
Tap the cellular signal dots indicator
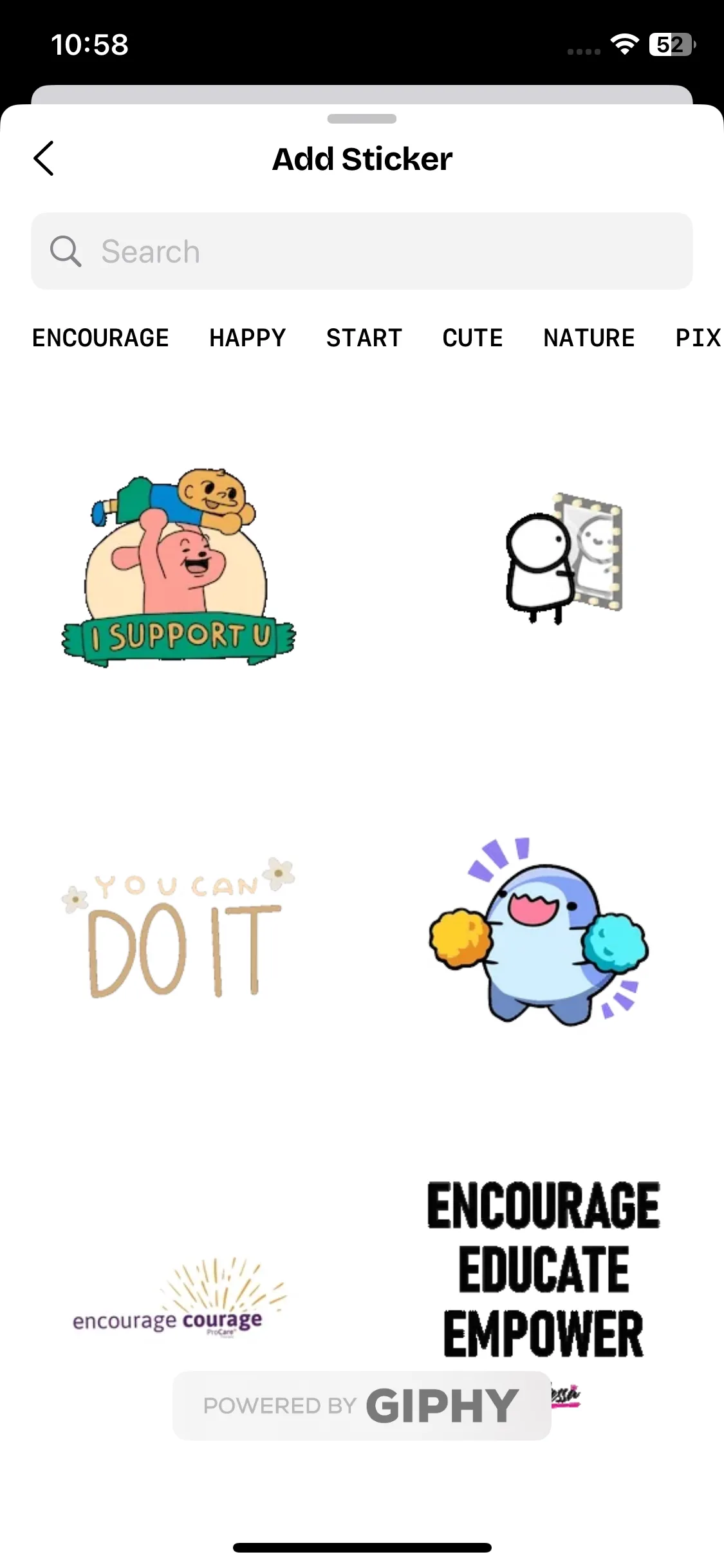click(x=583, y=50)
